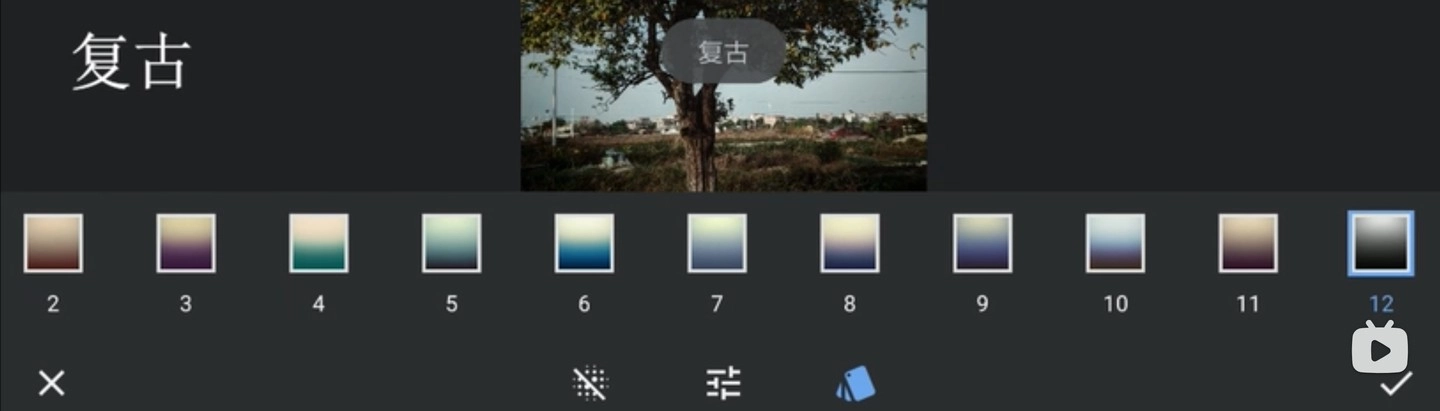The width and height of the screenshot is (1440, 411).
Task: Cancel the vintage filter with the X
Action: click(x=51, y=383)
